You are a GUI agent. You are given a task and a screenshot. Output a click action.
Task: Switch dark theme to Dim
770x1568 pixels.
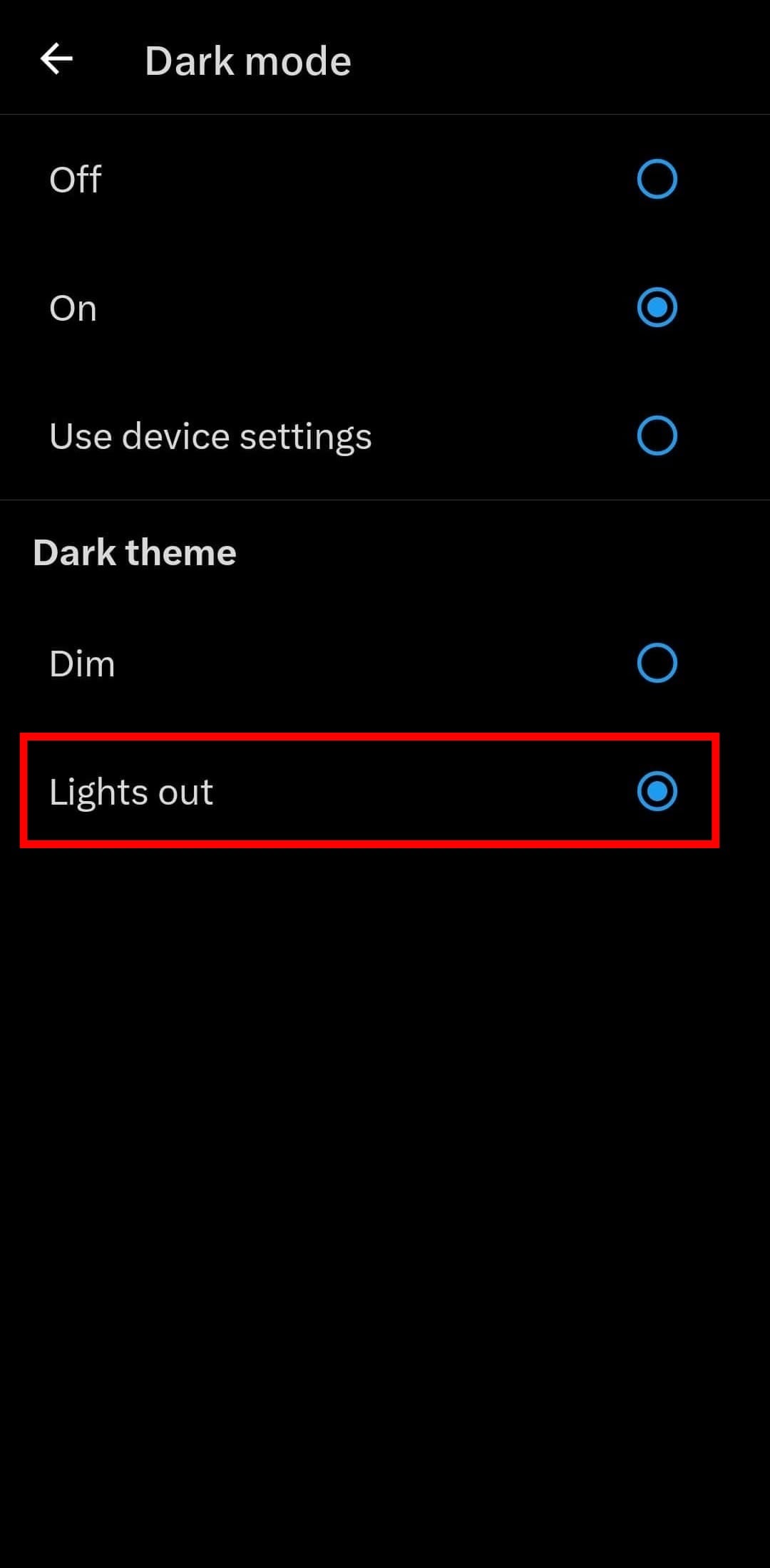tap(656, 663)
